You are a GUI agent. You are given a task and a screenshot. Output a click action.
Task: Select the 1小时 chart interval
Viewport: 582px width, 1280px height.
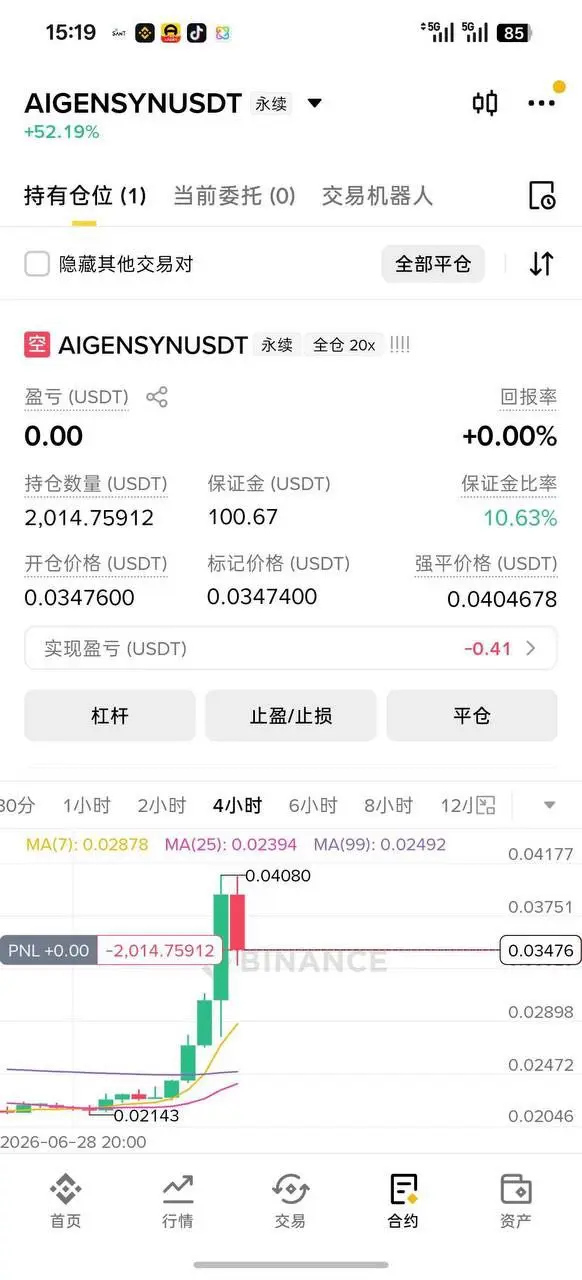coord(86,805)
